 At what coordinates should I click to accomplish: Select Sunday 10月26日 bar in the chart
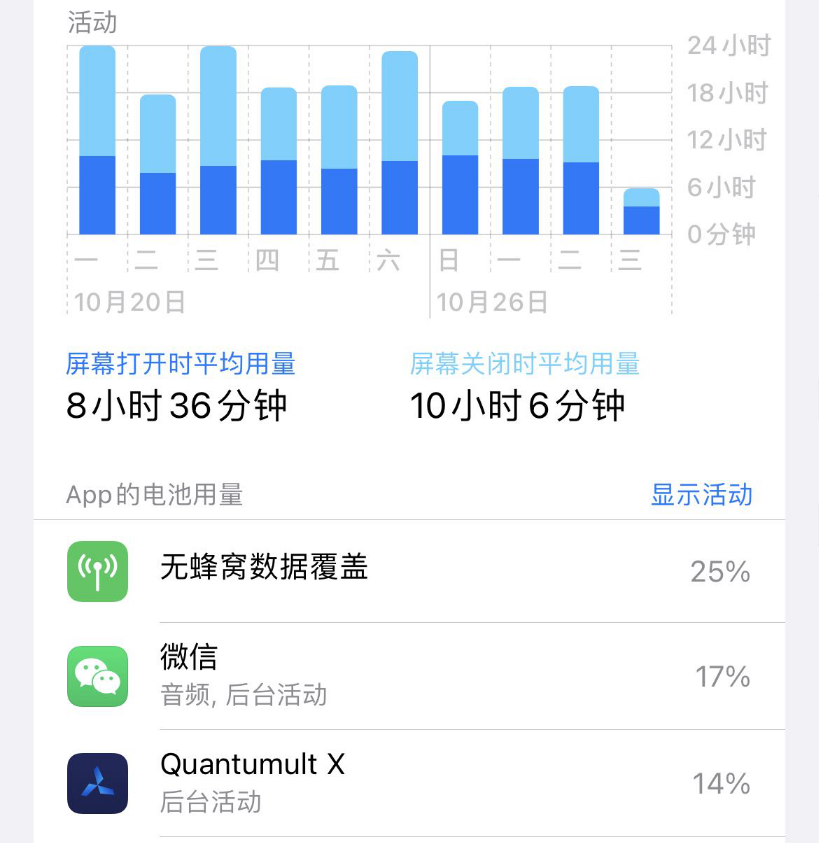coord(459,168)
